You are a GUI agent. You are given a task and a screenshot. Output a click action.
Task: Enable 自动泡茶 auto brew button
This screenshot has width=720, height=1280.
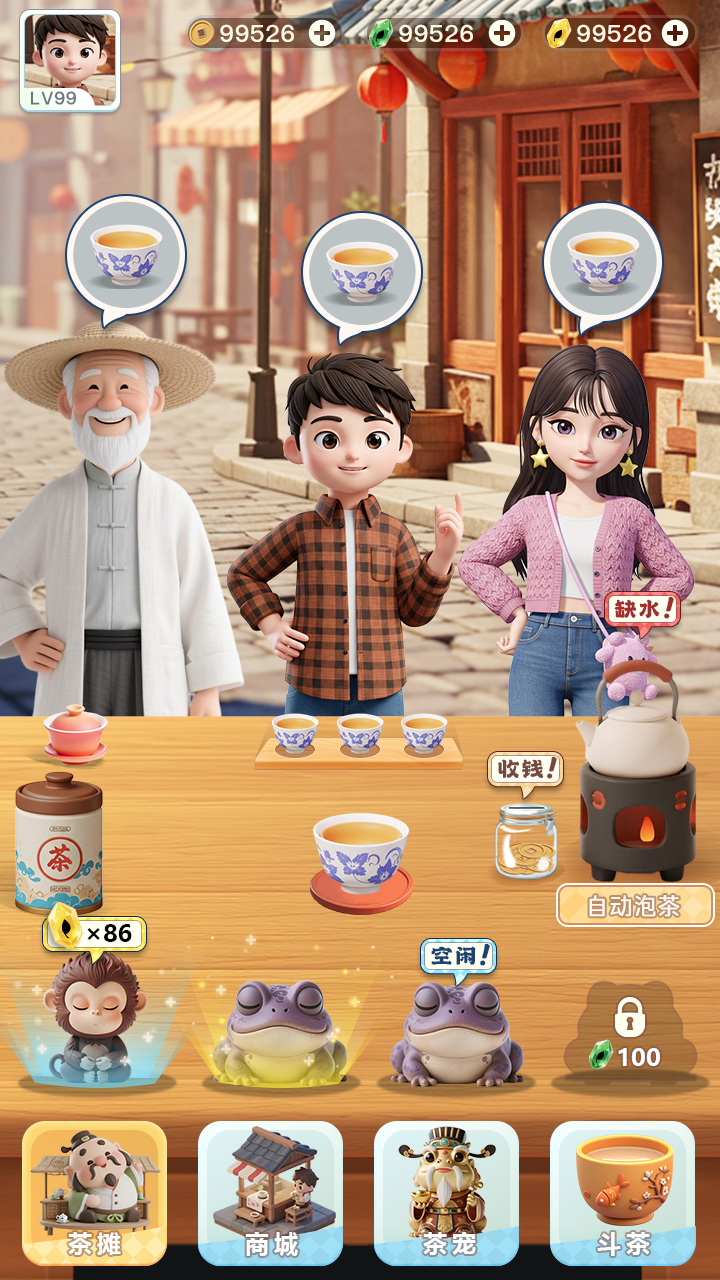[634, 906]
